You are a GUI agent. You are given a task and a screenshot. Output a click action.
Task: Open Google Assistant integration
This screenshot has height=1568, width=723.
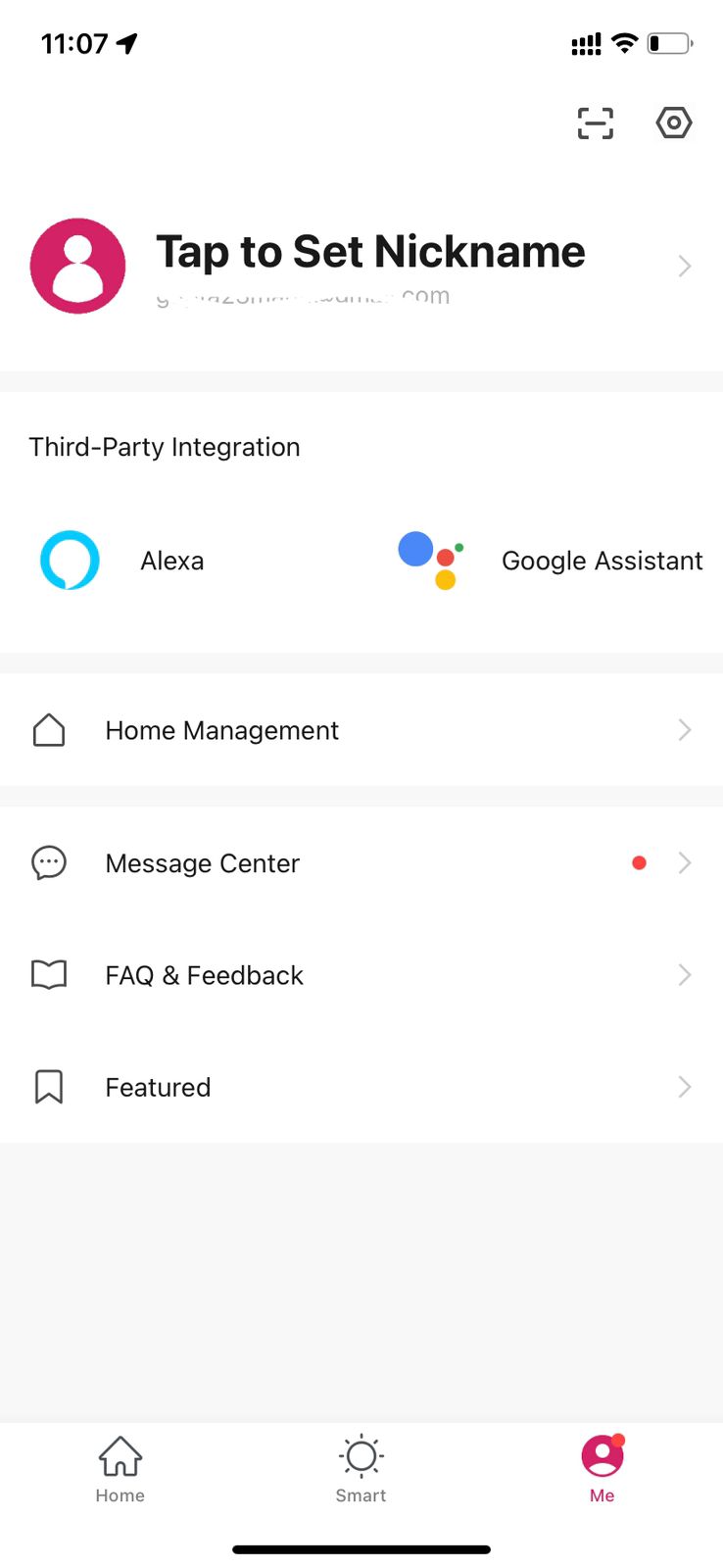pos(550,561)
